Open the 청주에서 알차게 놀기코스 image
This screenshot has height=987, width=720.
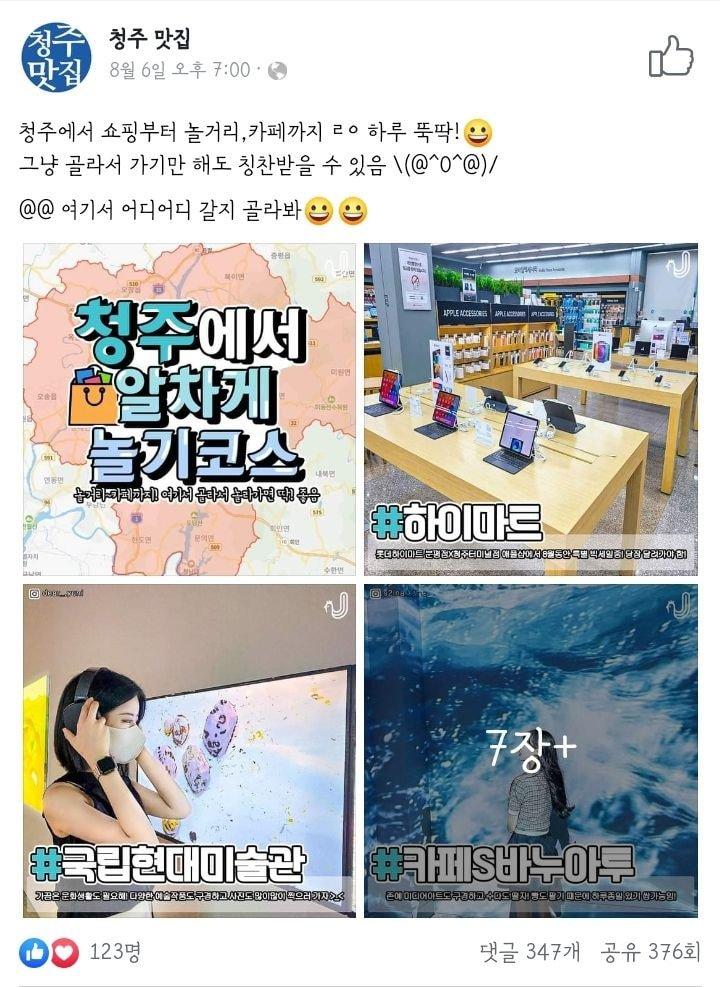pyautogui.click(x=190, y=409)
